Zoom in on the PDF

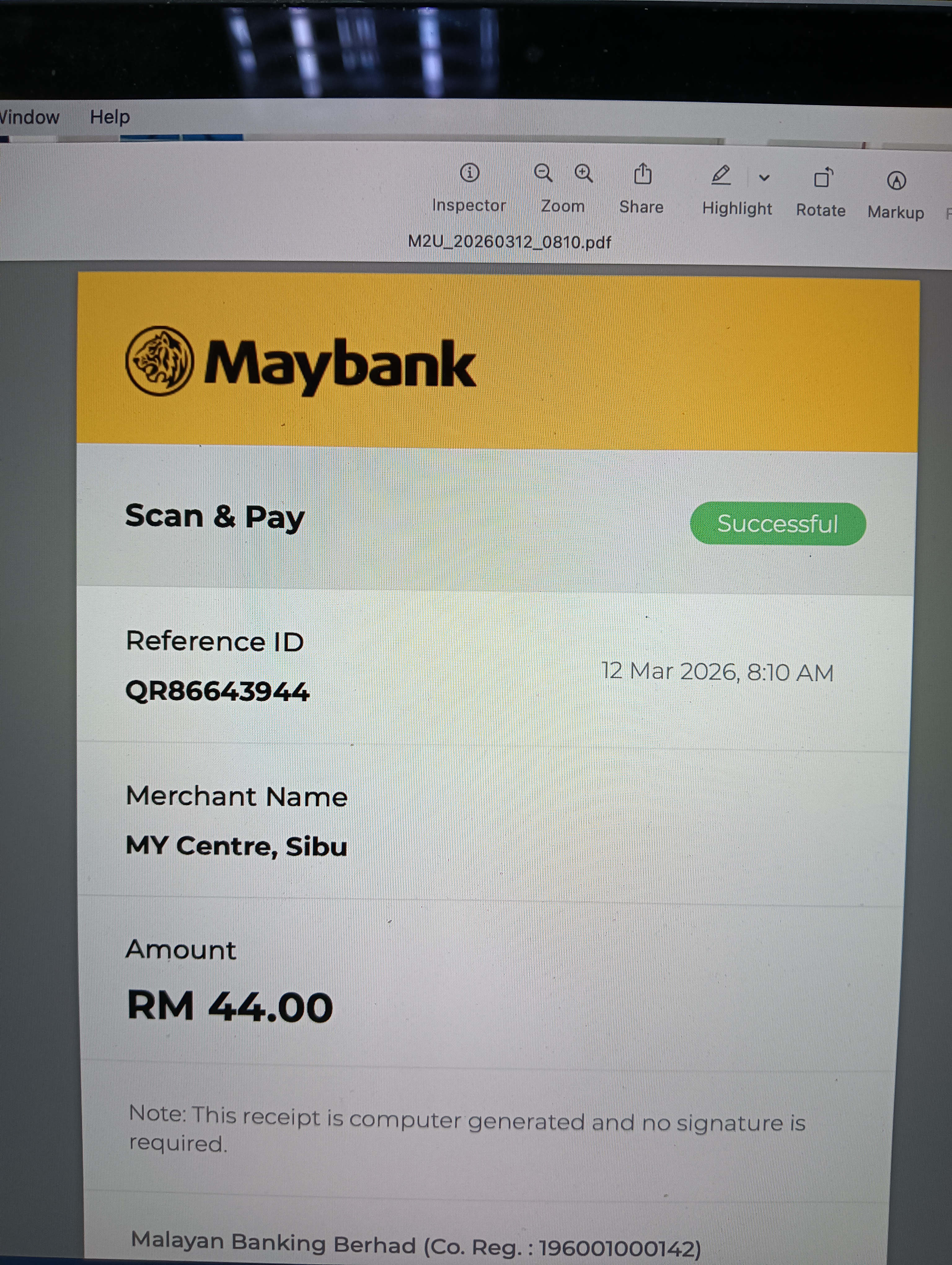pos(584,173)
